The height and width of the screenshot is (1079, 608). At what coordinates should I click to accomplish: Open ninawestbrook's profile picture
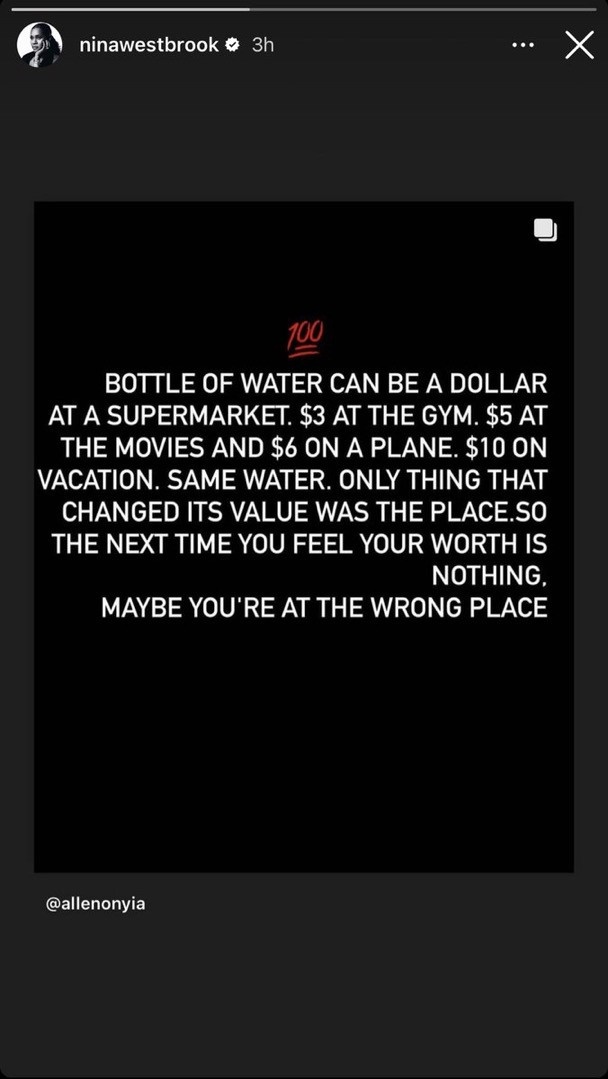tap(40, 45)
